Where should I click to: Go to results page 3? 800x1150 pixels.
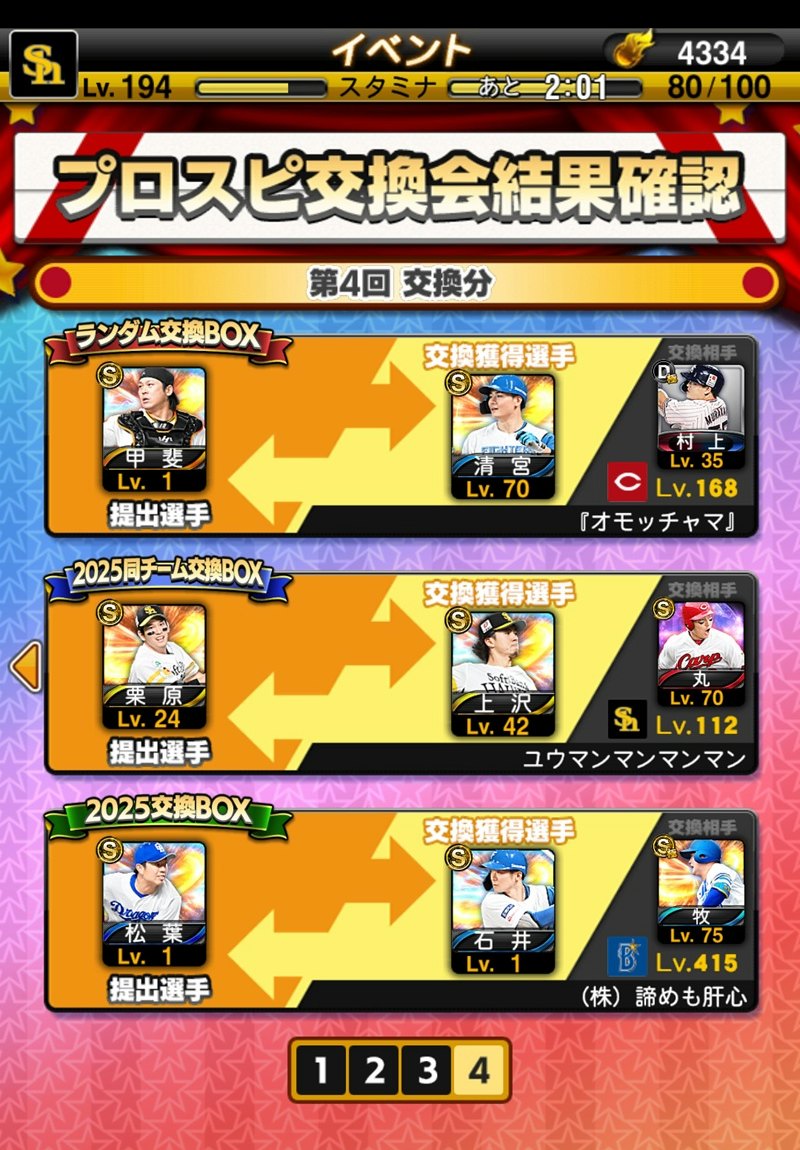point(427,1071)
